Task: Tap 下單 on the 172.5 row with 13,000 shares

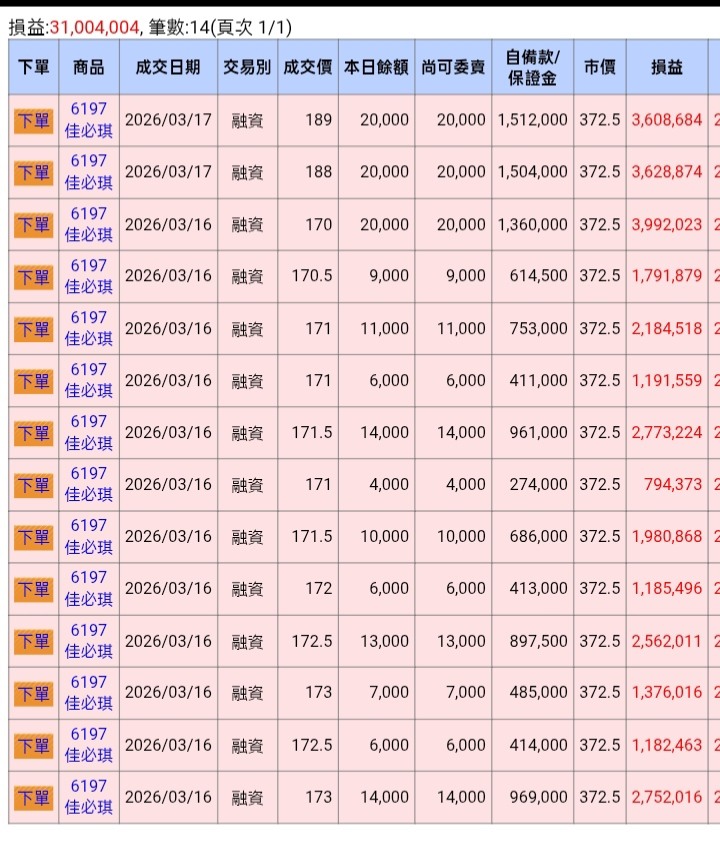Action: pos(33,641)
